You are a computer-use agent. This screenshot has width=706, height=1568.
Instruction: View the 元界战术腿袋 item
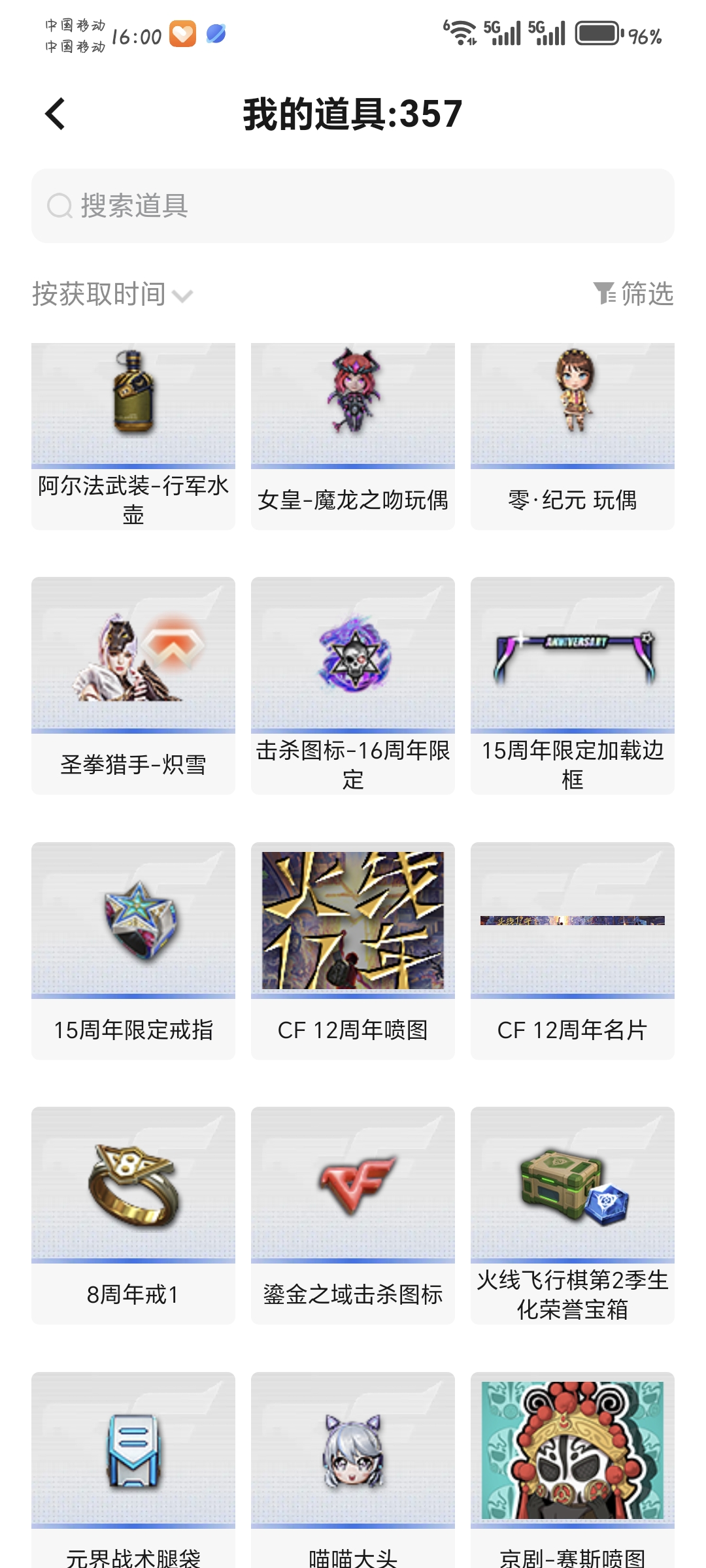(x=133, y=1470)
